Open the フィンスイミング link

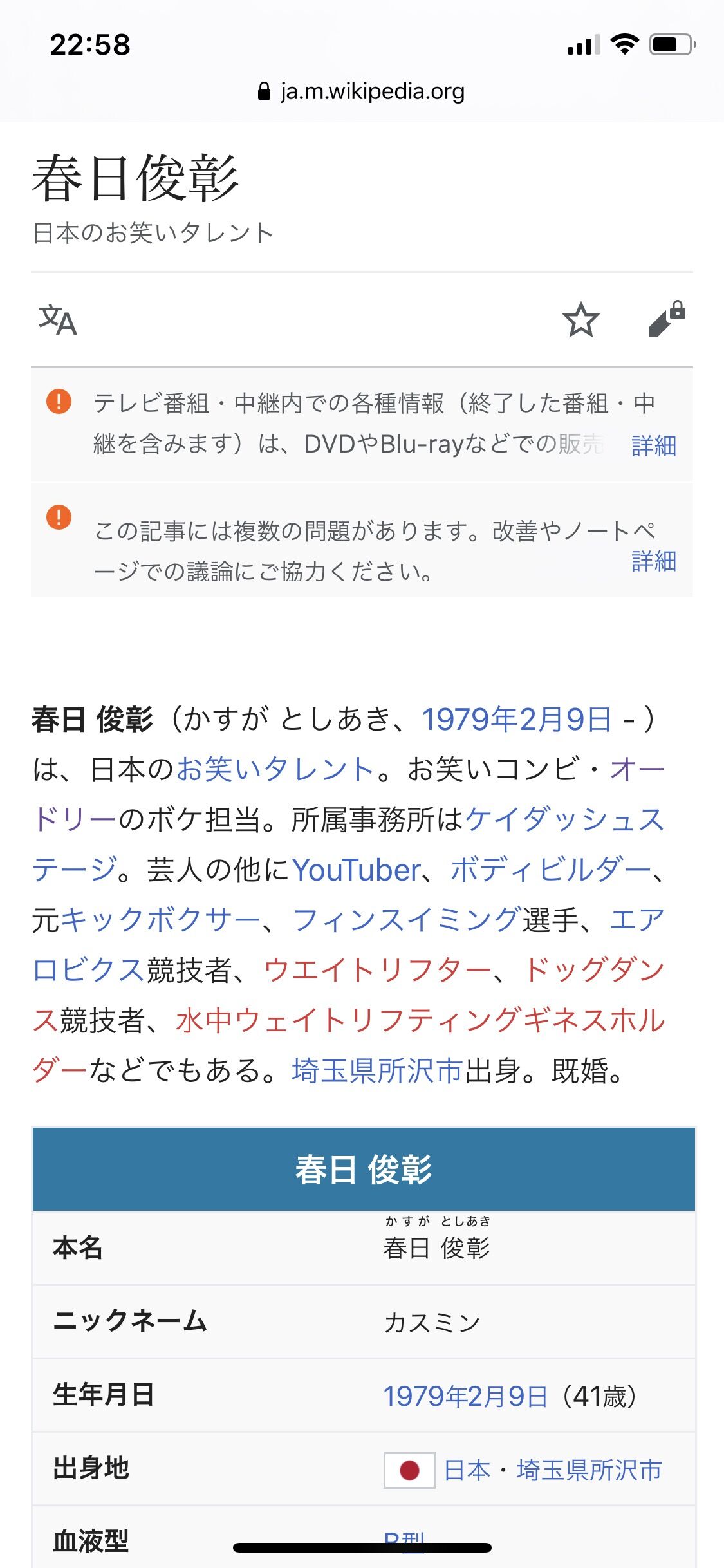pos(406,920)
